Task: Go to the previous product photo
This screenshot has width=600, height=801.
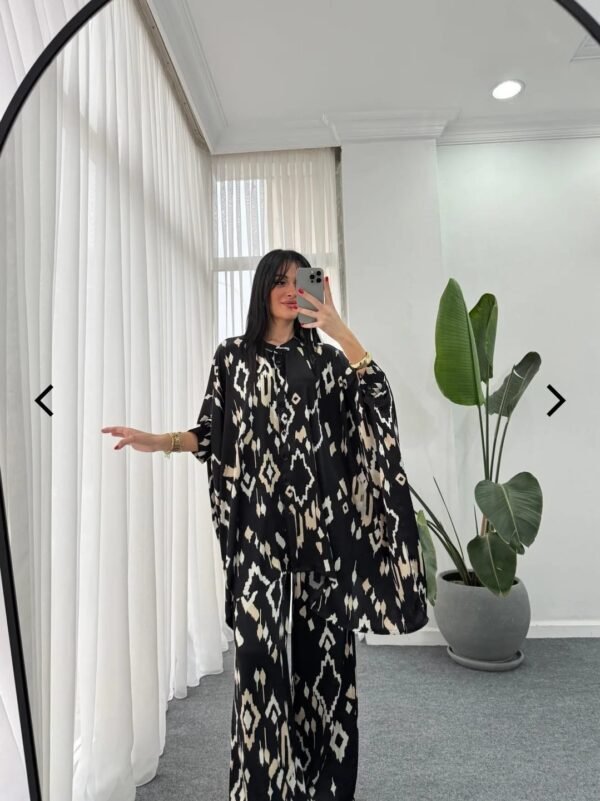Action: coord(44,400)
